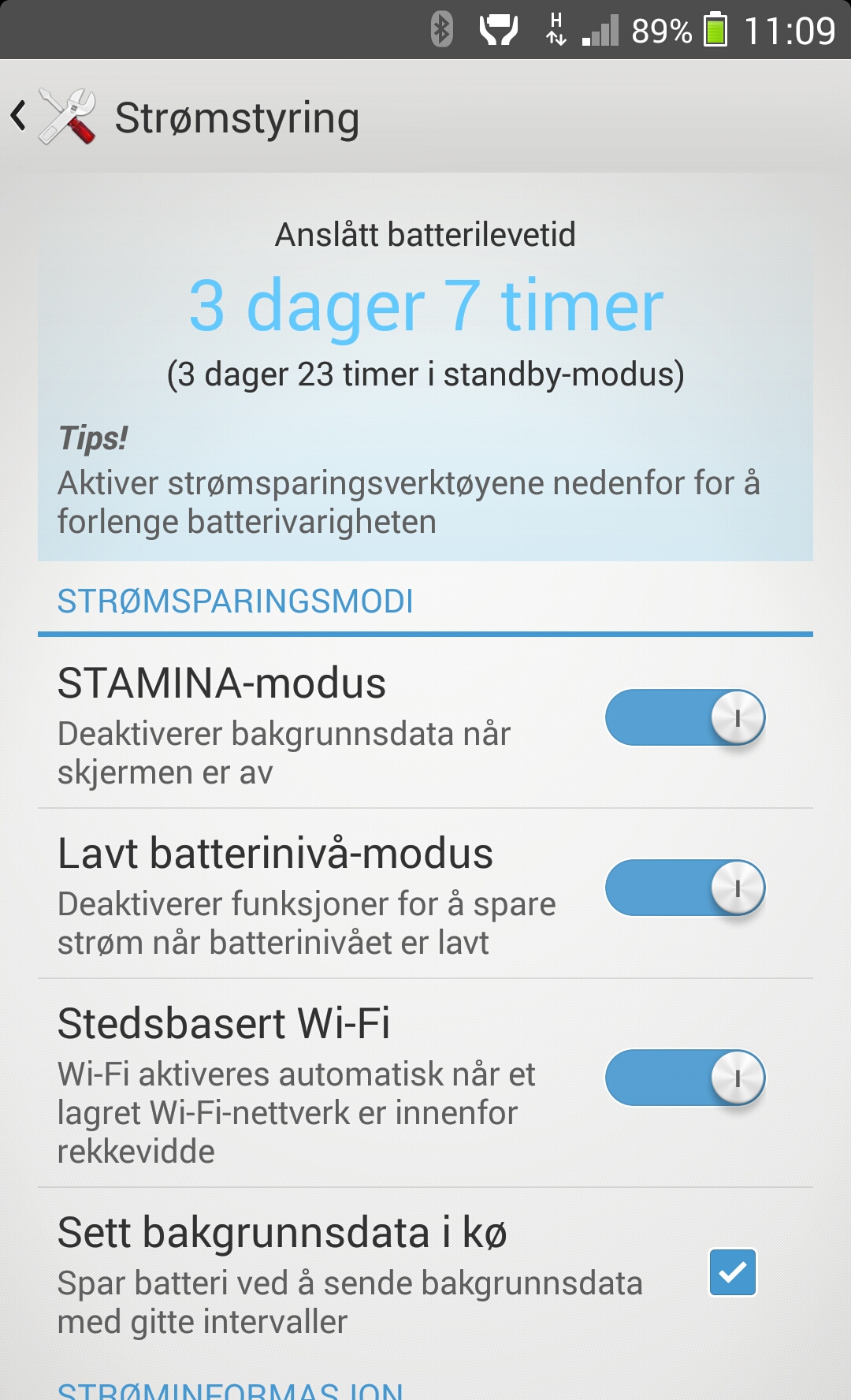Disable the Lavt batterinivå-modus switch
Image resolution: width=851 pixels, height=1400 pixels.
pos(686,888)
